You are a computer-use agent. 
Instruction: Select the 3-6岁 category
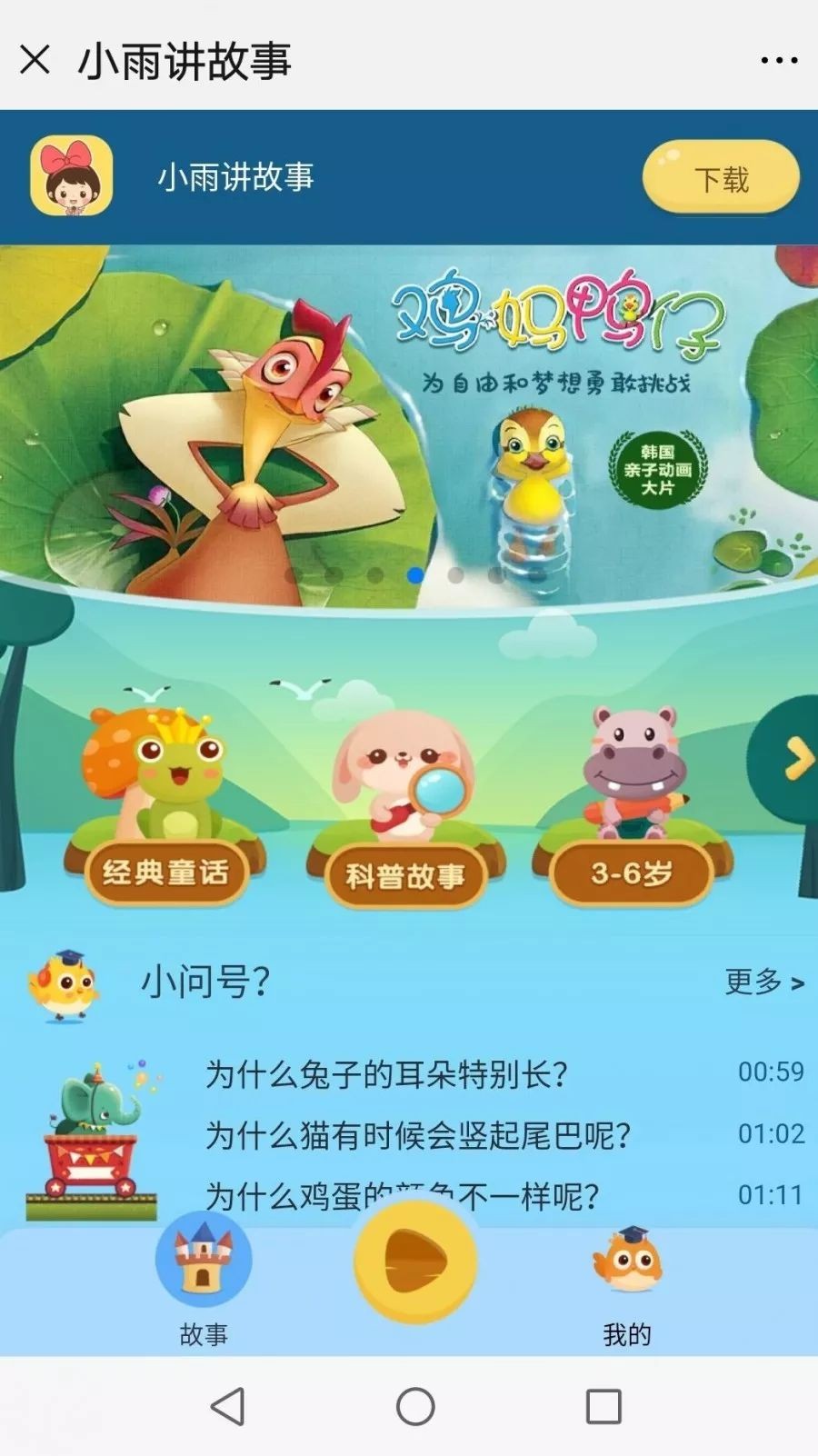click(x=632, y=873)
